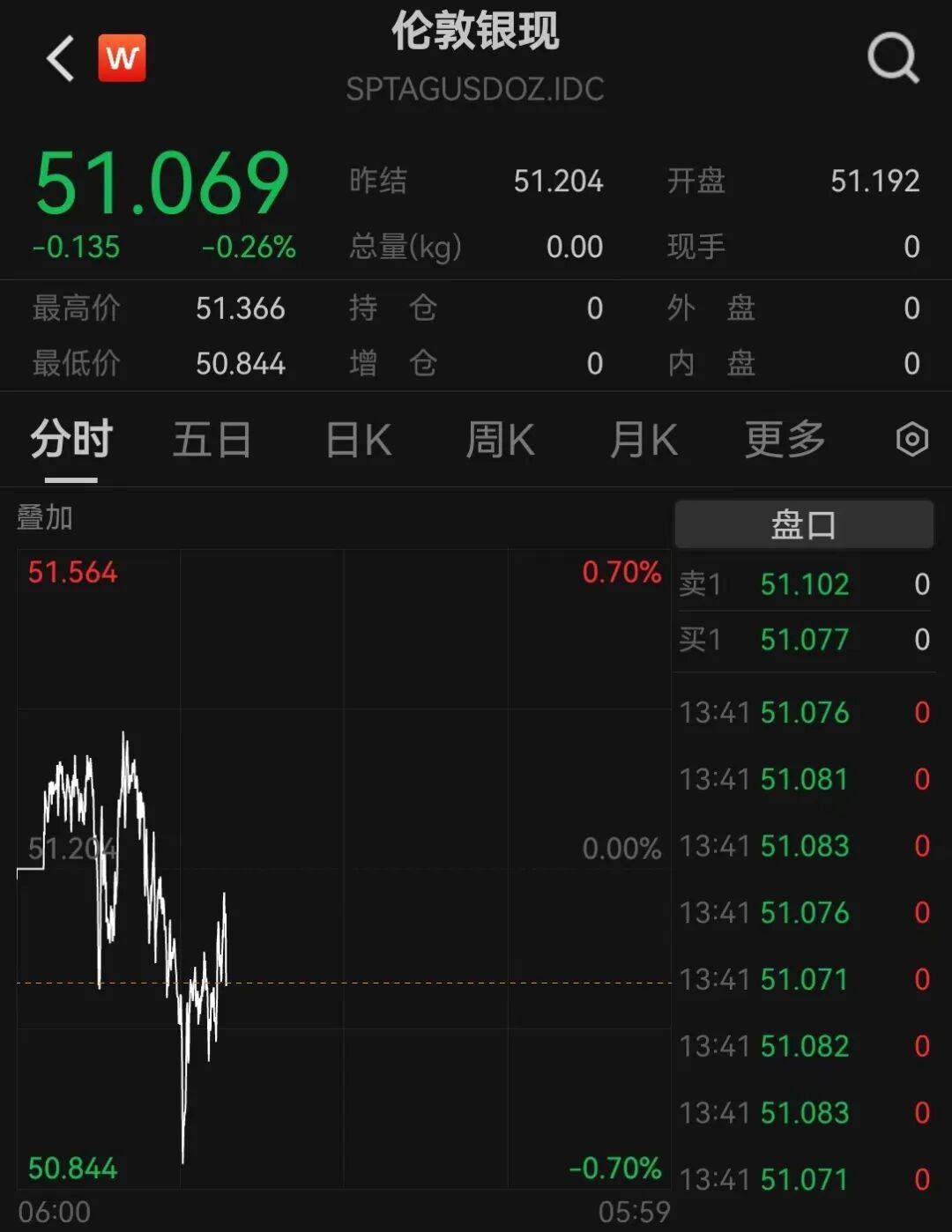Switch to the 五日 tab
Viewport: 952px width, 1232px height.
click(x=212, y=439)
